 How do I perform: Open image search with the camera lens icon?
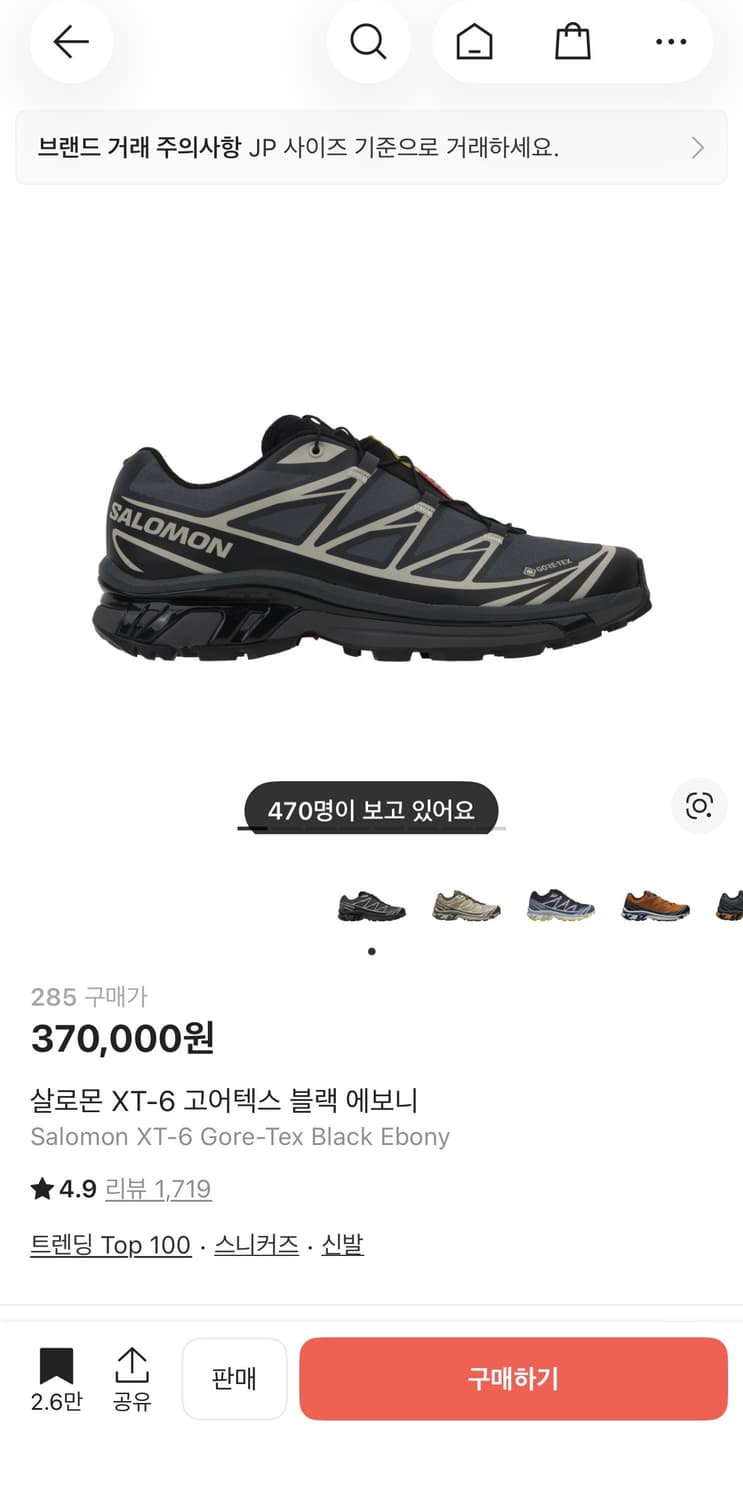(x=699, y=806)
